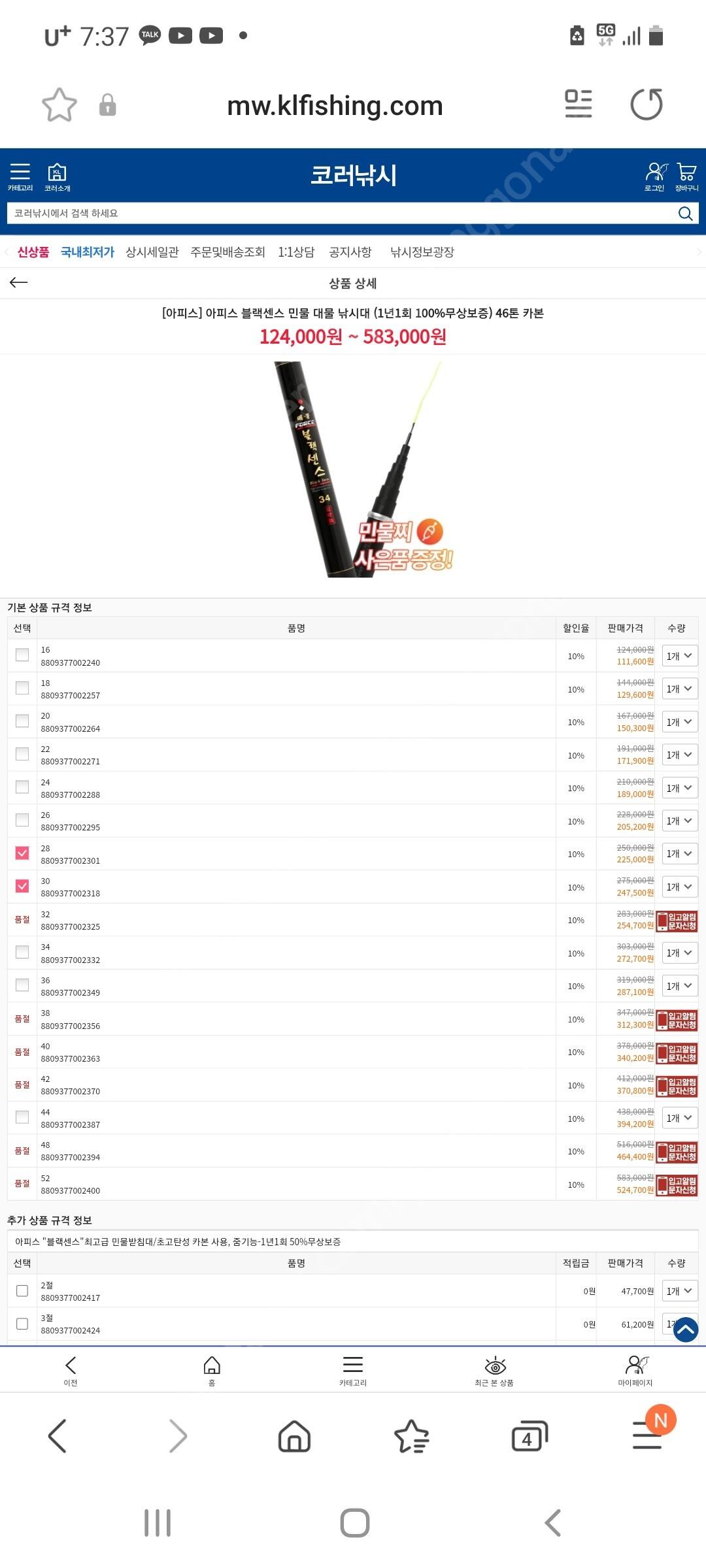Viewport: 706px width, 1568px height.
Task: Reload the page with refresh icon
Action: coord(647,105)
